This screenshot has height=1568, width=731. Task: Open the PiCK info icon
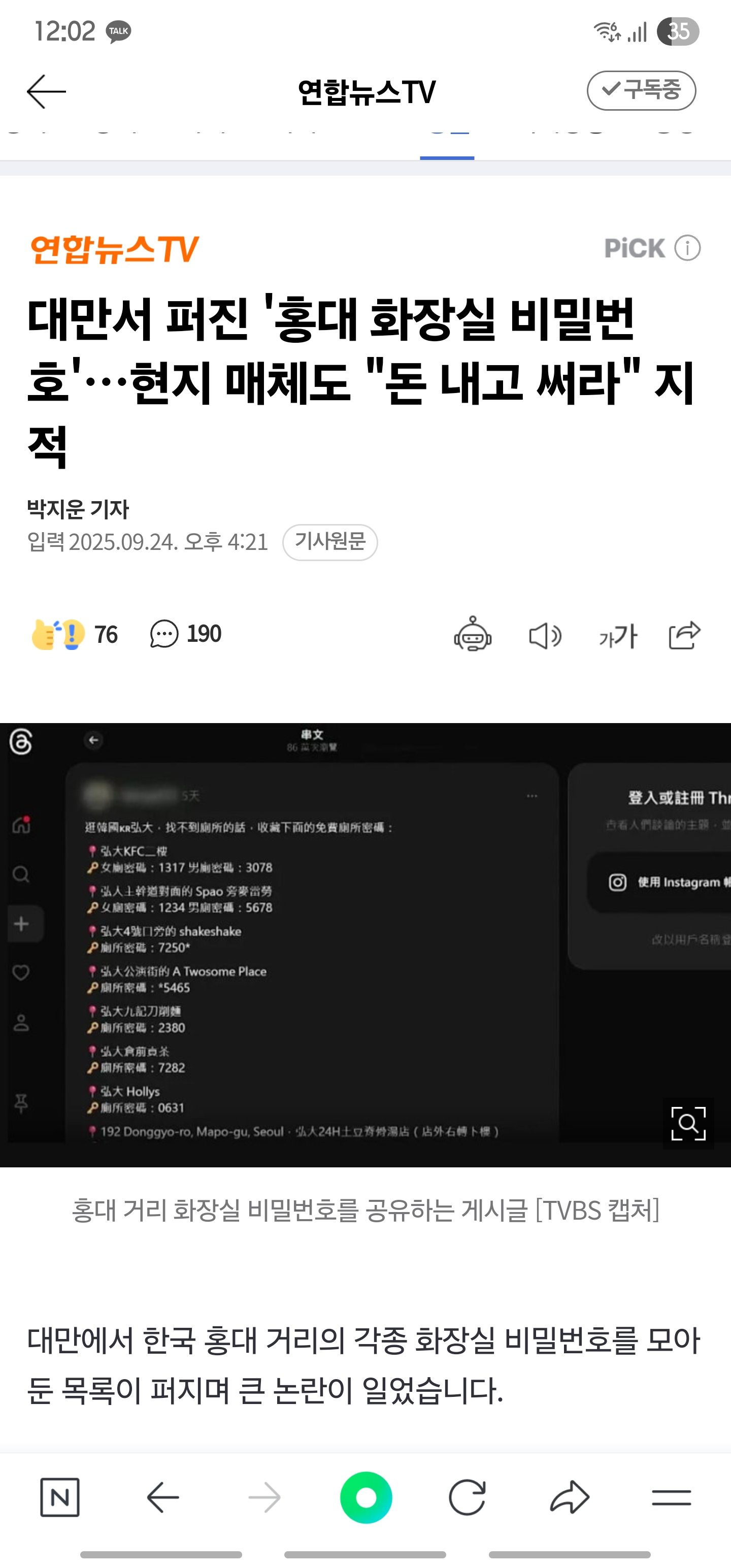(x=688, y=248)
